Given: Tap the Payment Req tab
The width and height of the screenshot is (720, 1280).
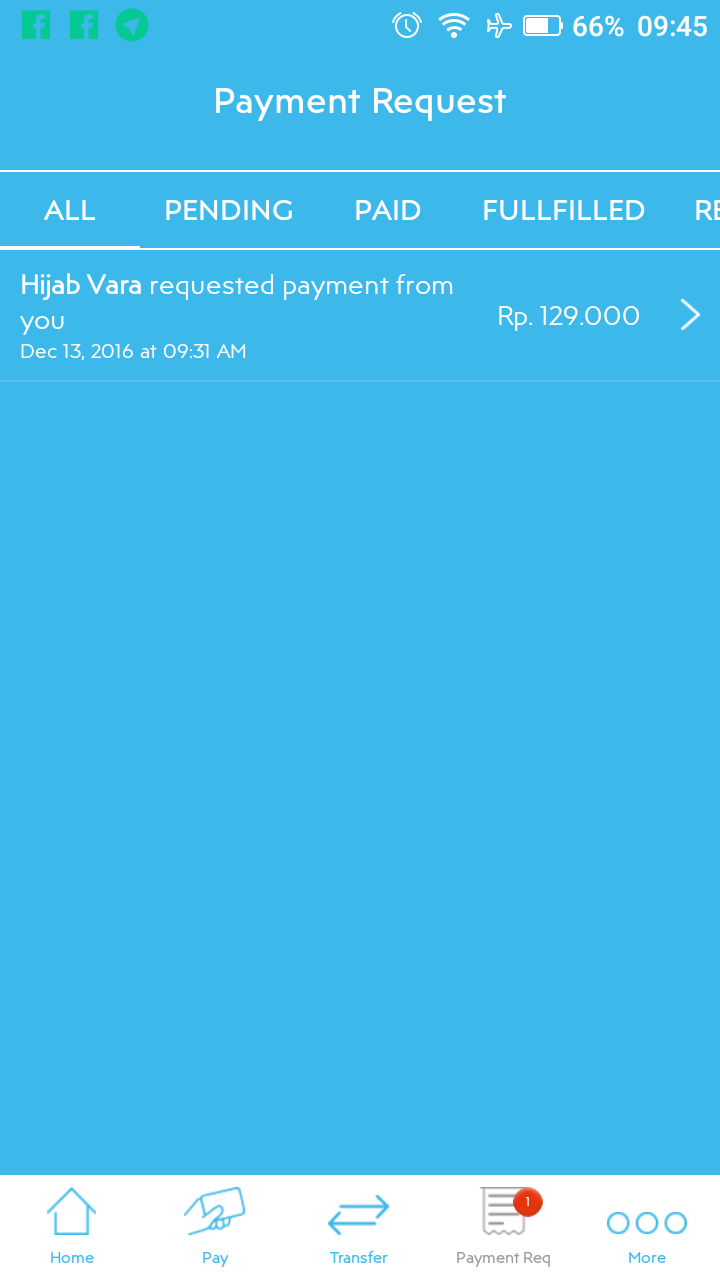Looking at the screenshot, I should point(503,1227).
